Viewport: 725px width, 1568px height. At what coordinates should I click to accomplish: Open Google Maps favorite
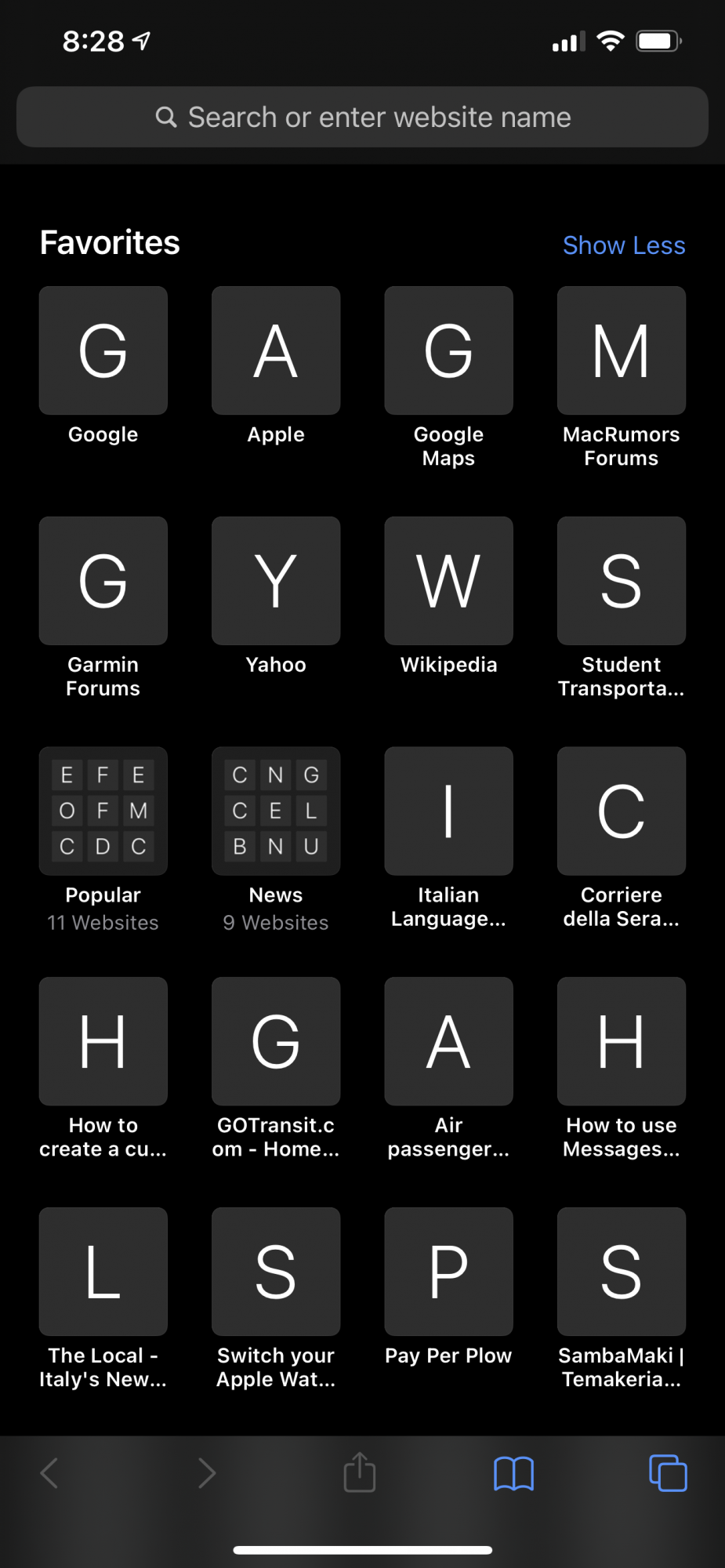[x=448, y=350]
